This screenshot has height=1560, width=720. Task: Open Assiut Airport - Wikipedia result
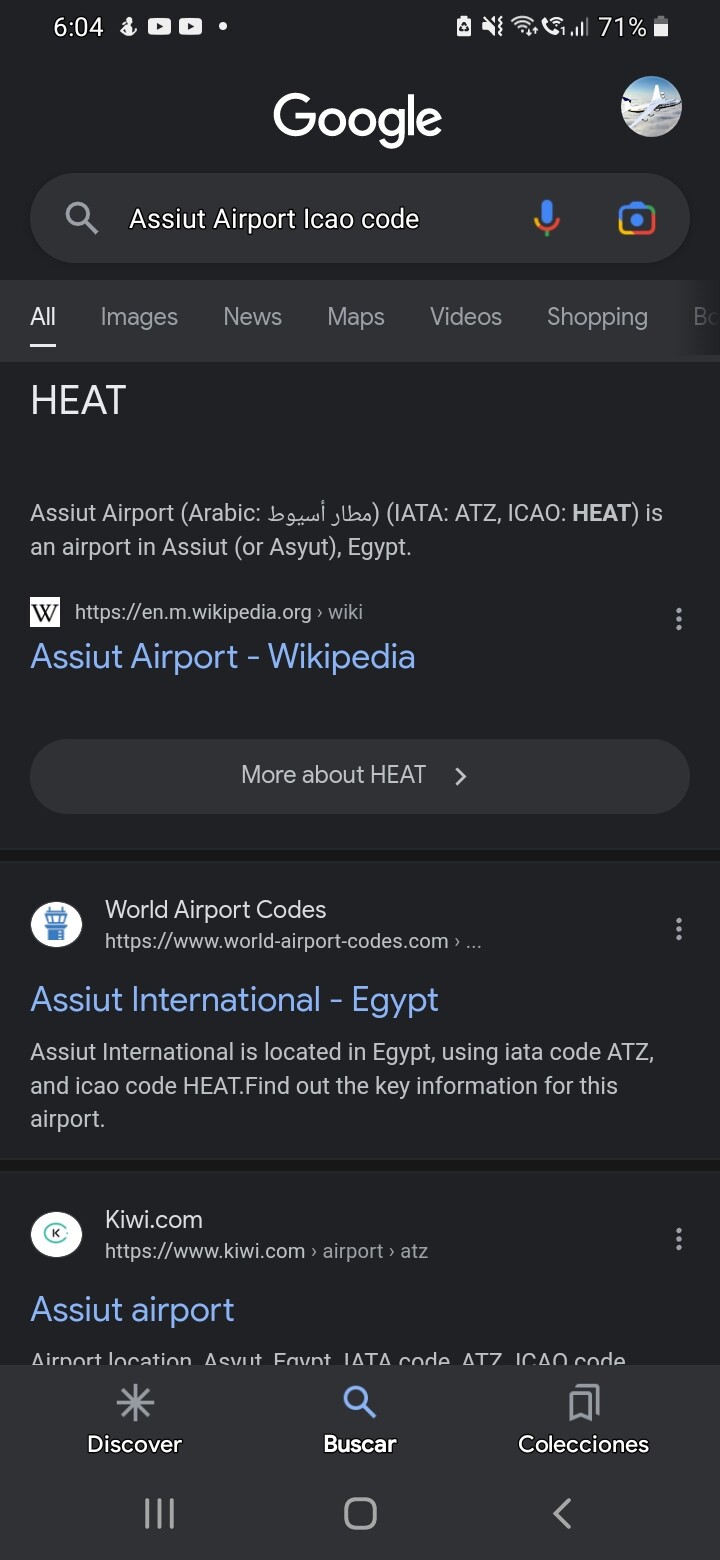(x=222, y=657)
